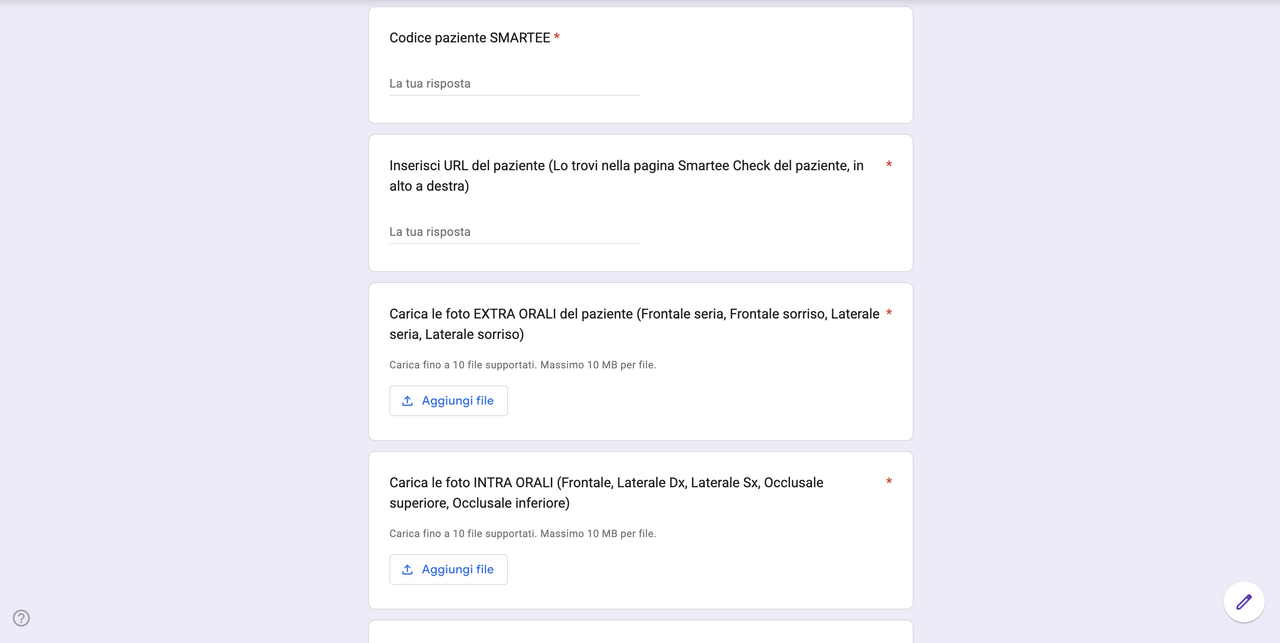Focus the URL del paziente answer field
The image size is (1280, 643).
514,232
